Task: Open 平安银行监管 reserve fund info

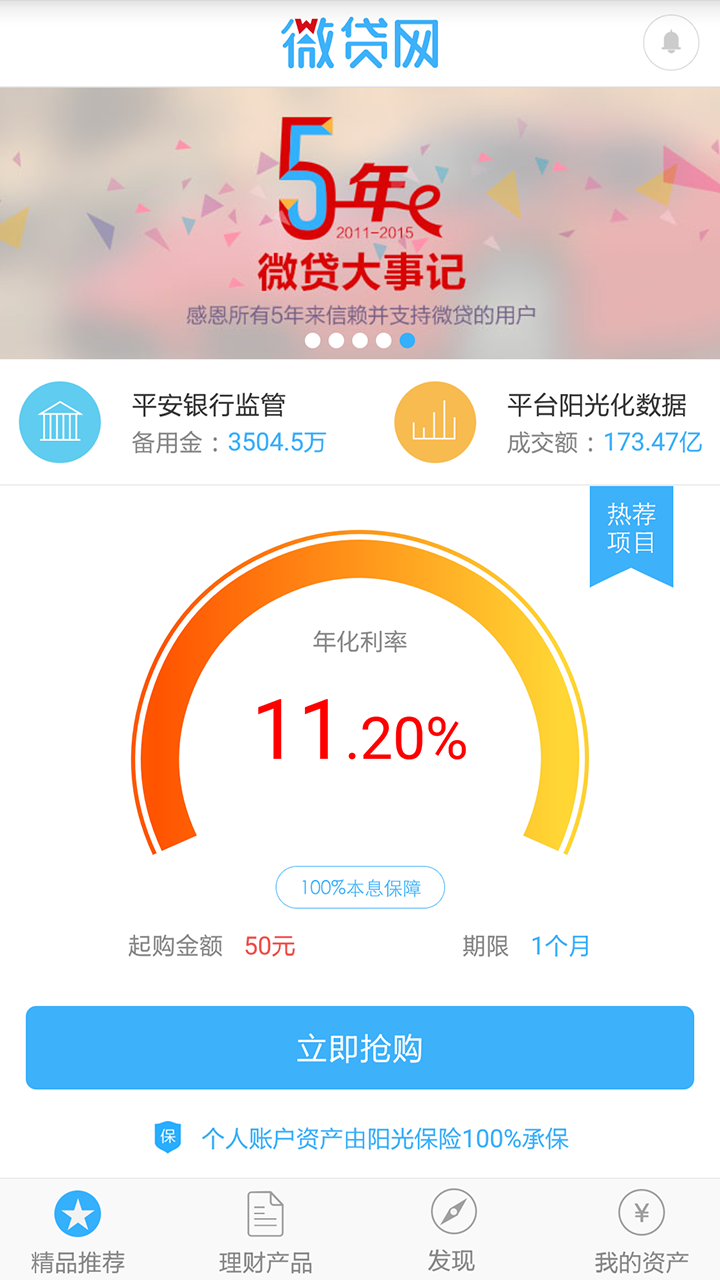Action: click(180, 422)
